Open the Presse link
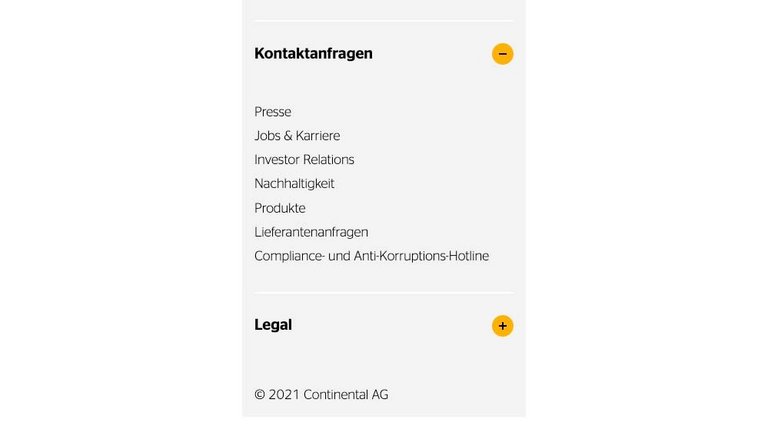 (x=273, y=112)
